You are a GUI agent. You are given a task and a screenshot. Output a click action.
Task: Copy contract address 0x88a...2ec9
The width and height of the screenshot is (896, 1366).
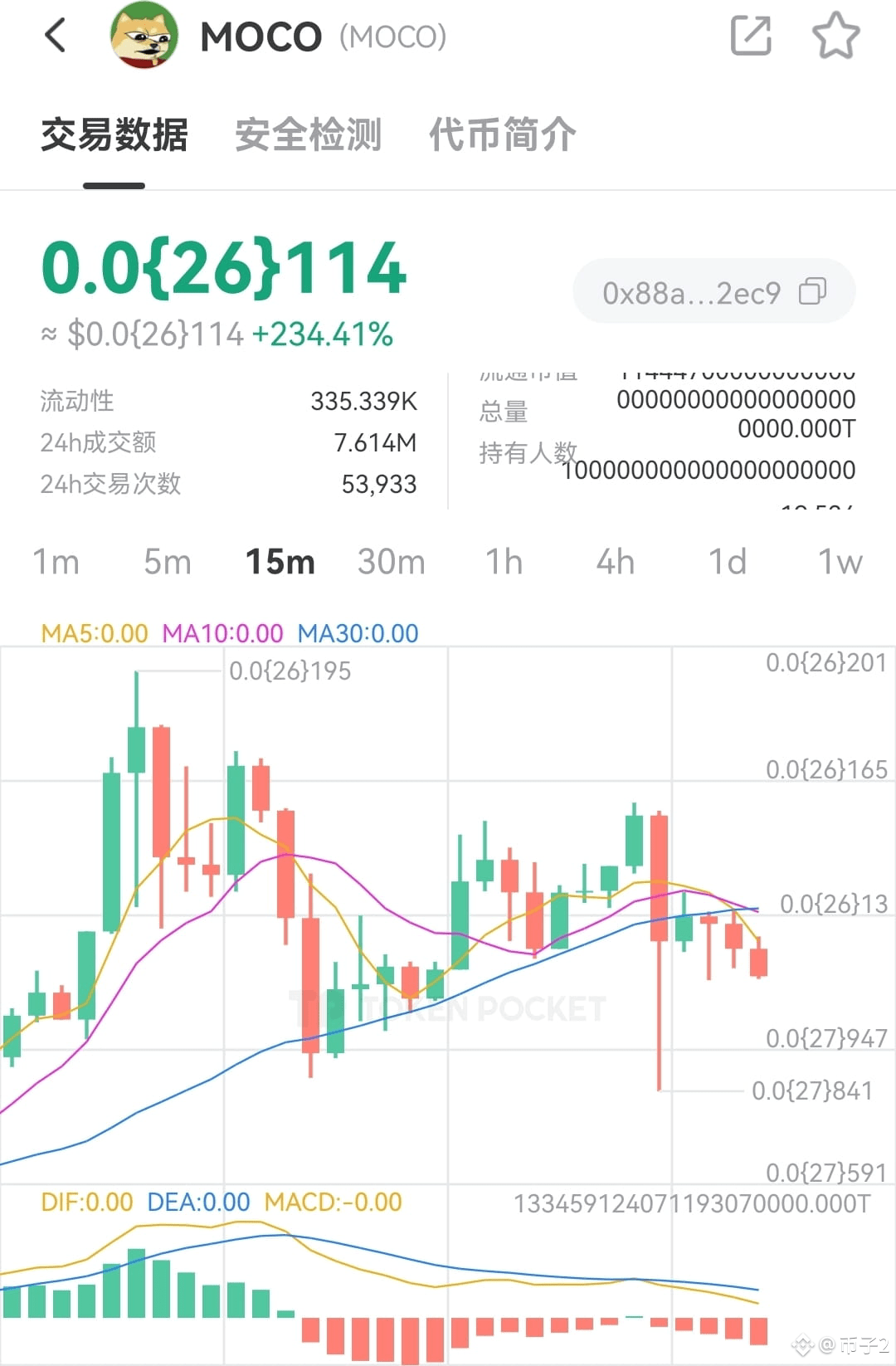click(812, 292)
